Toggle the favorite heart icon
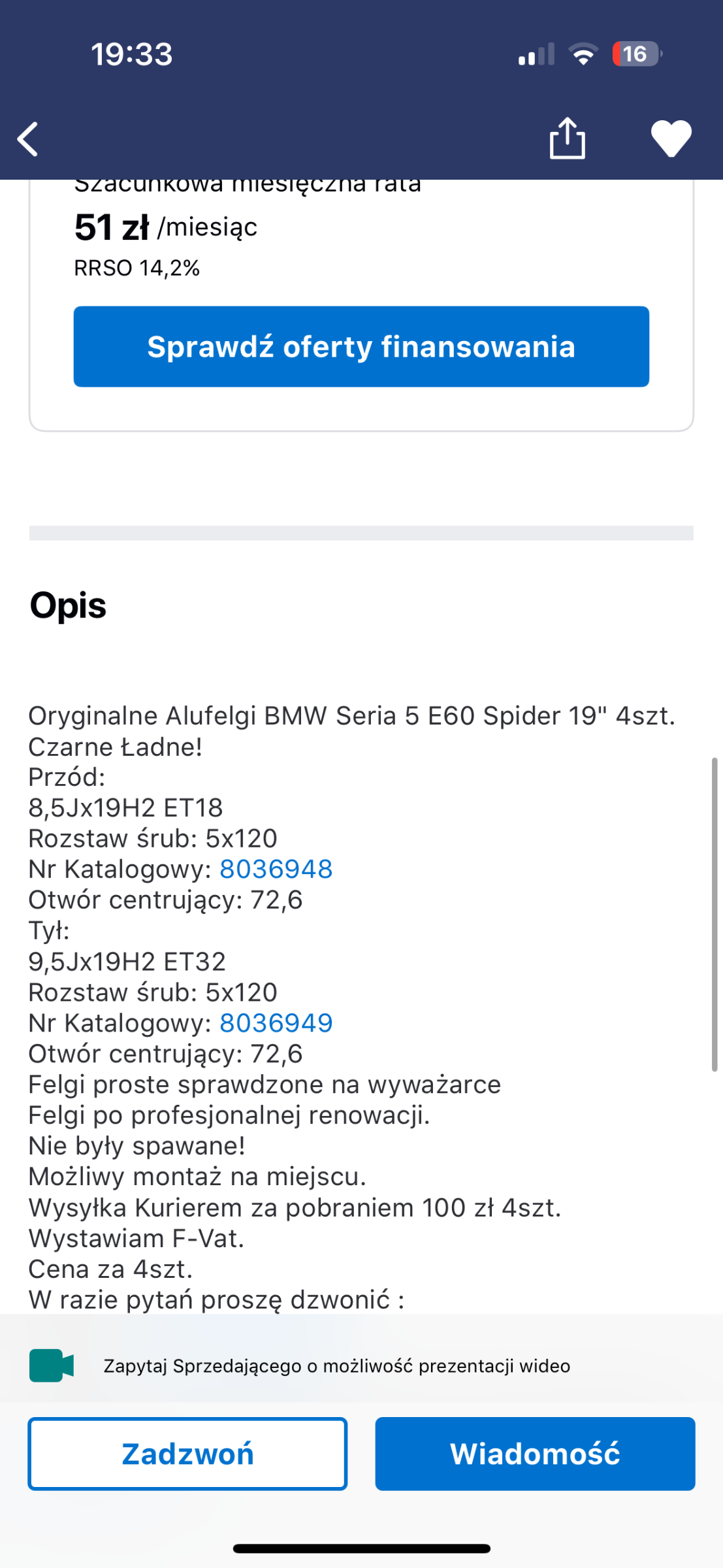Viewport: 723px width, 1568px height. click(x=671, y=139)
